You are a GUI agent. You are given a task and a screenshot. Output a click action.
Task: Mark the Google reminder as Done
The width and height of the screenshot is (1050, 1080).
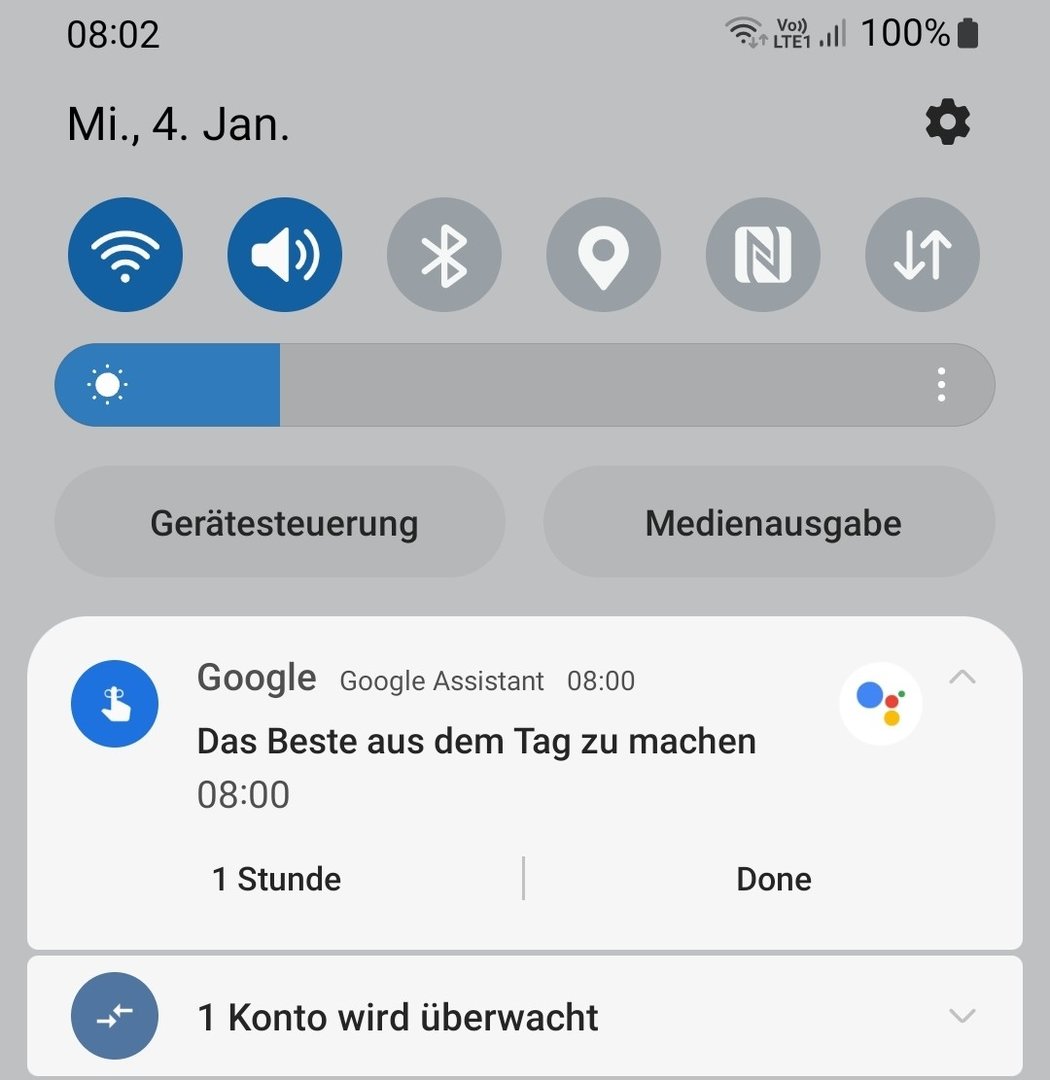(773, 879)
